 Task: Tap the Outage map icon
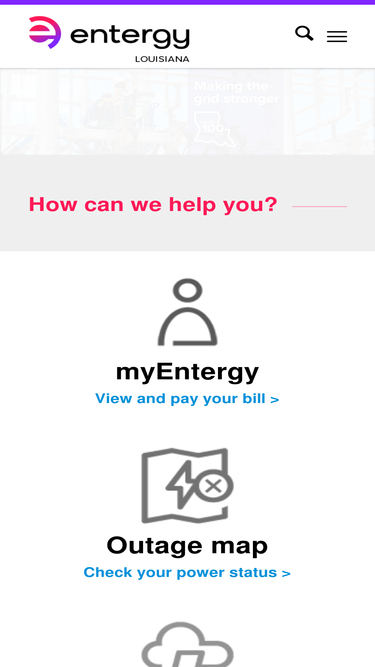[187, 485]
